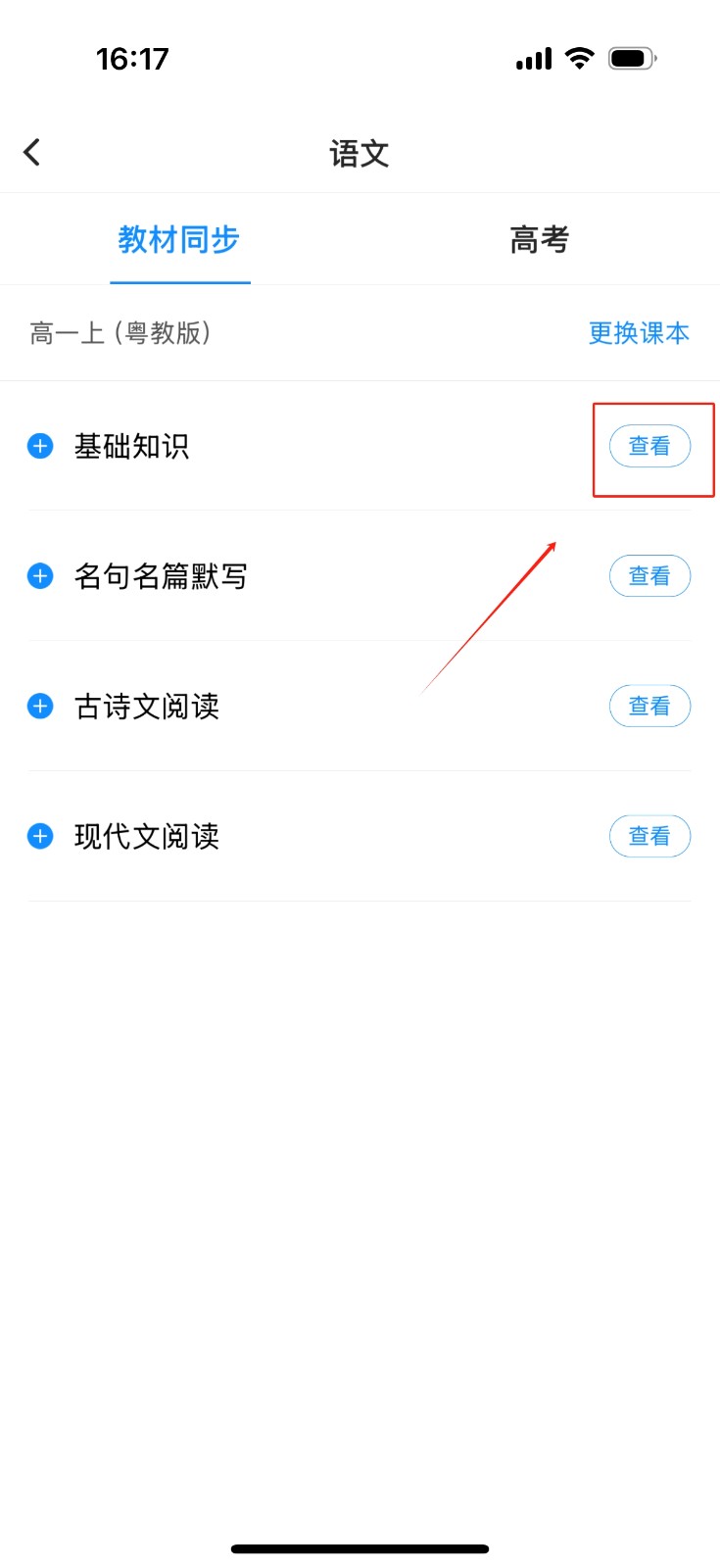720x1568 pixels.
Task: Tap 查看 next to 现代文阅读
Action: pyautogui.click(x=650, y=836)
